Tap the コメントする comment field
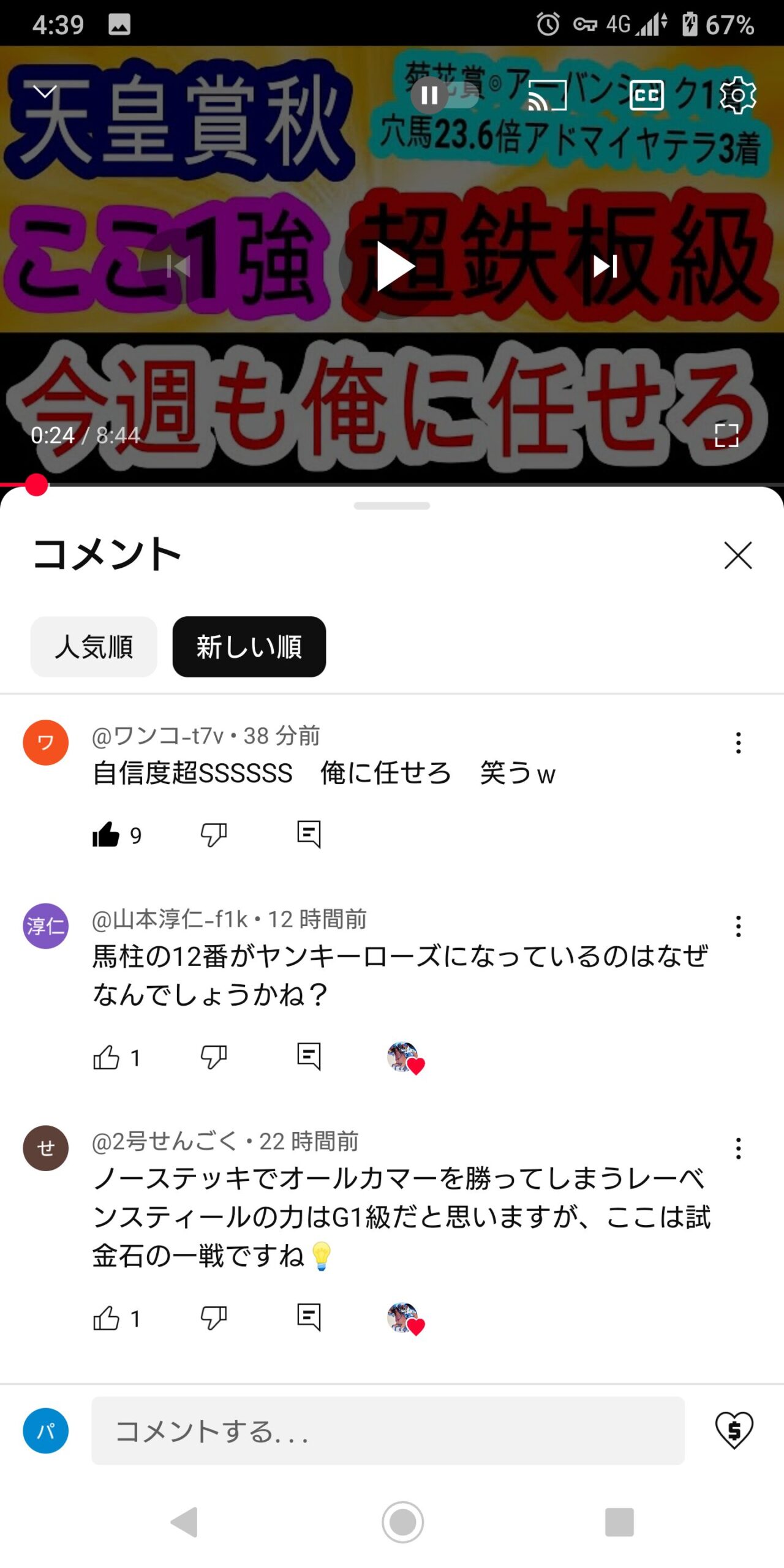Viewport: 784px width, 1568px height. (x=388, y=1431)
